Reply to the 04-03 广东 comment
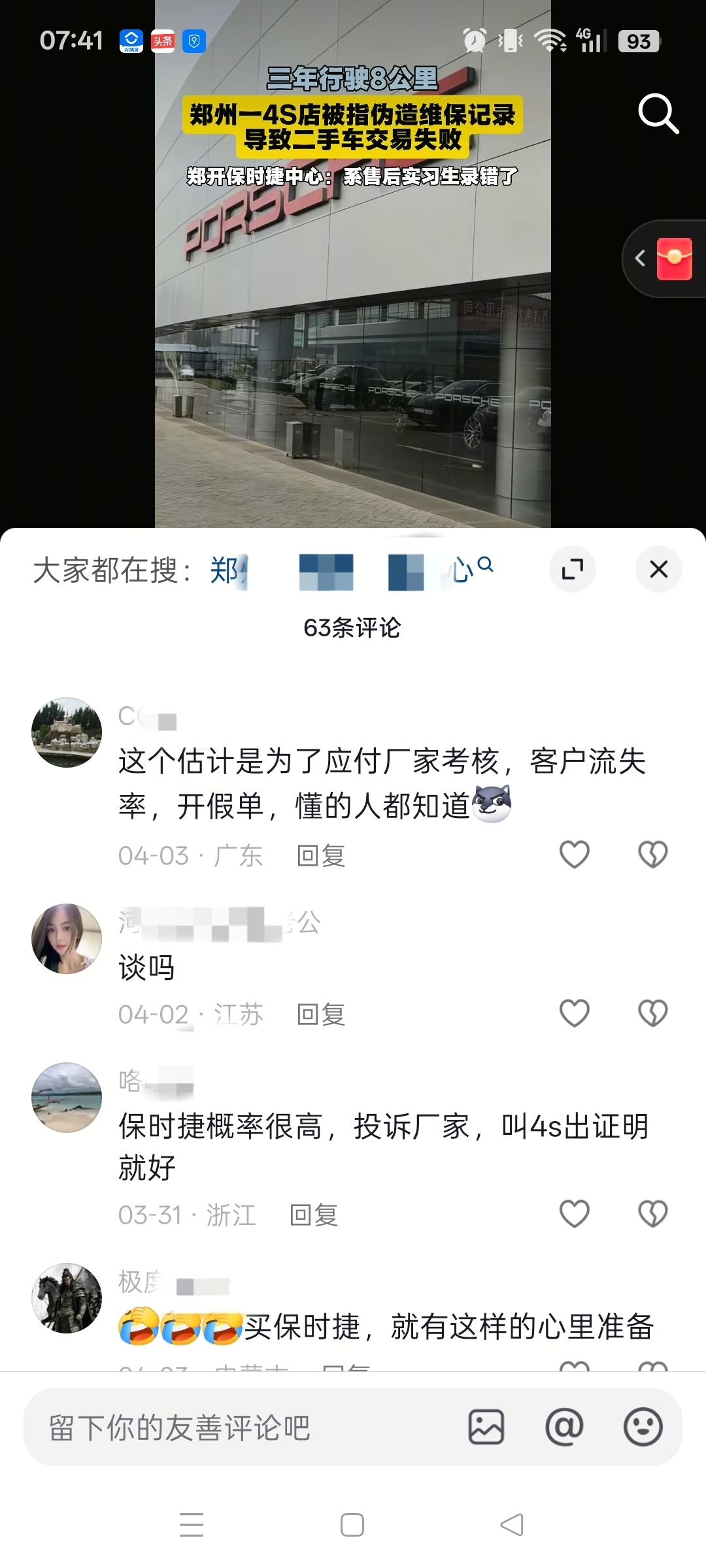The height and width of the screenshot is (1568, 706). click(320, 856)
